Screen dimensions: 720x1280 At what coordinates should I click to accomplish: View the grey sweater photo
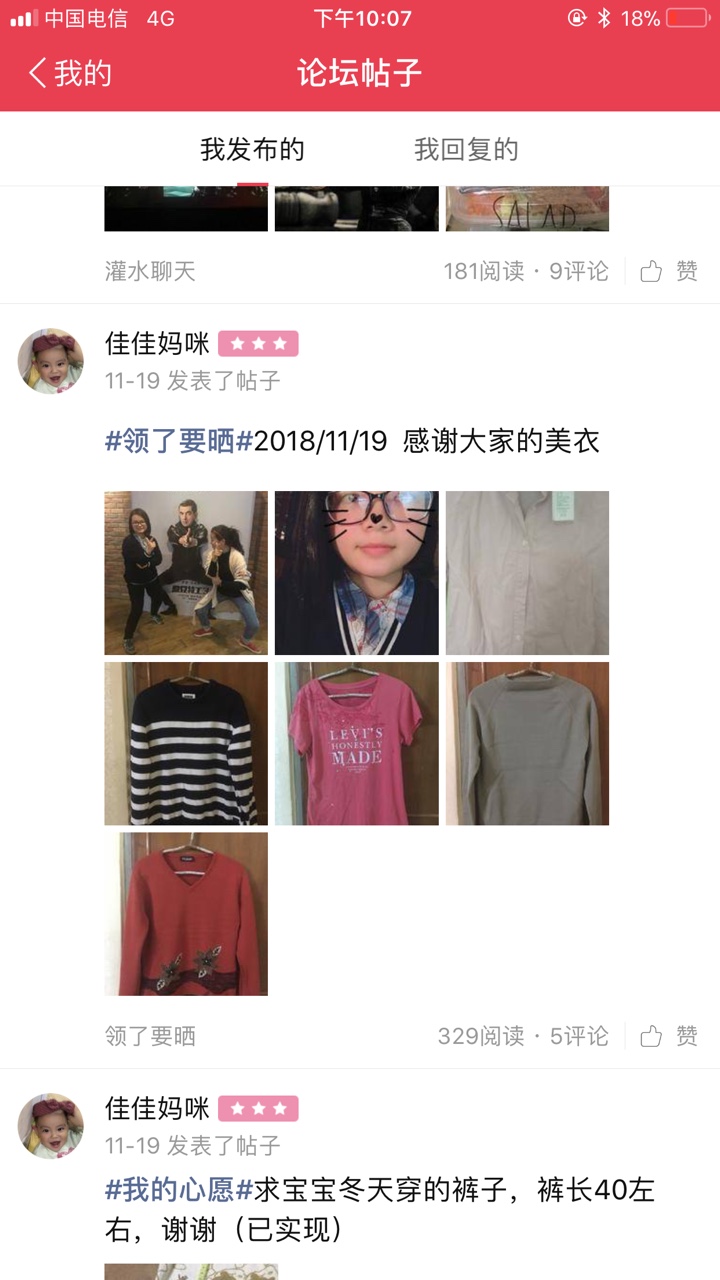527,743
